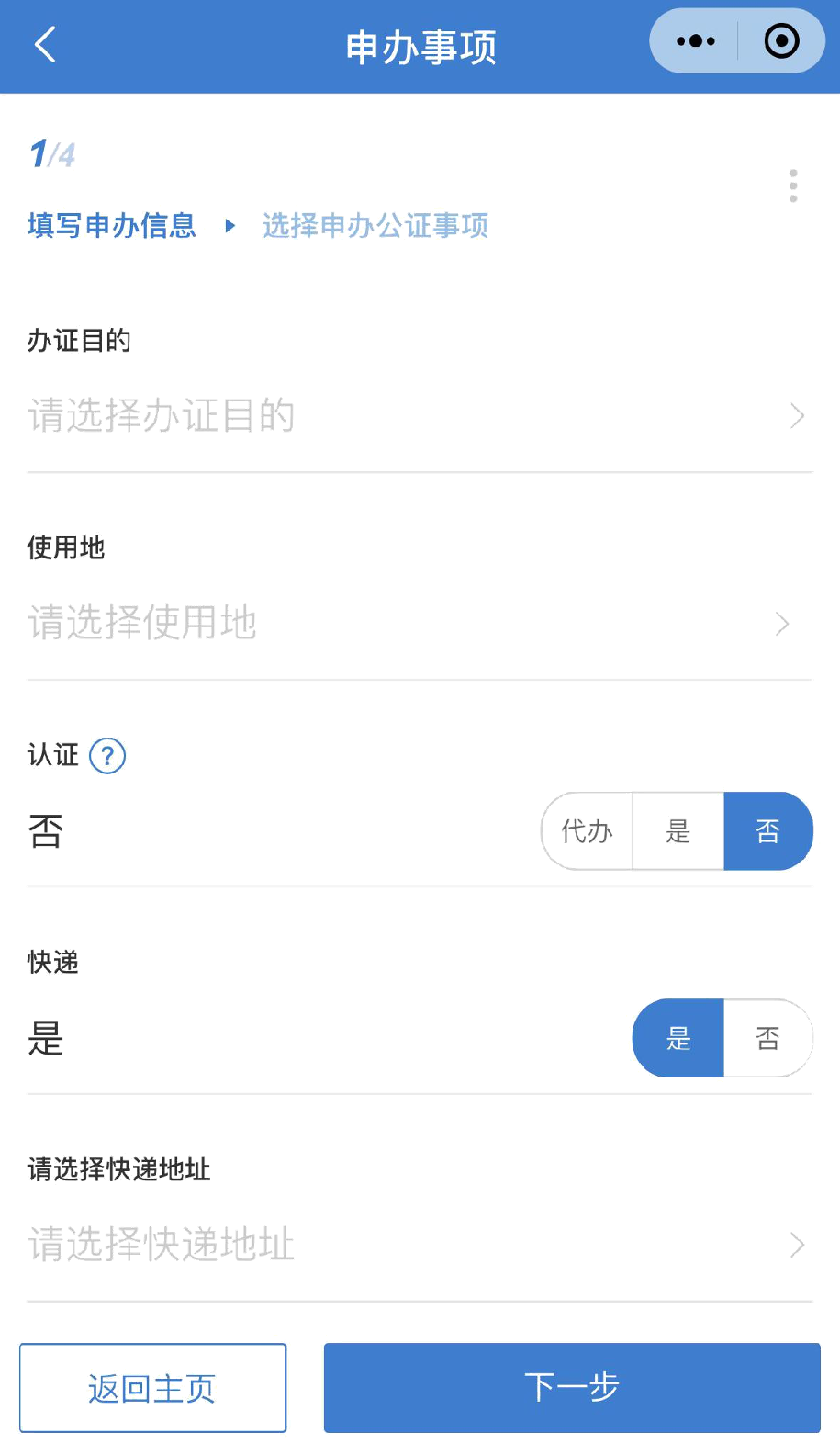Select 否 for 认证
Image resolution: width=840 pixels, height=1455 pixels.
click(768, 831)
